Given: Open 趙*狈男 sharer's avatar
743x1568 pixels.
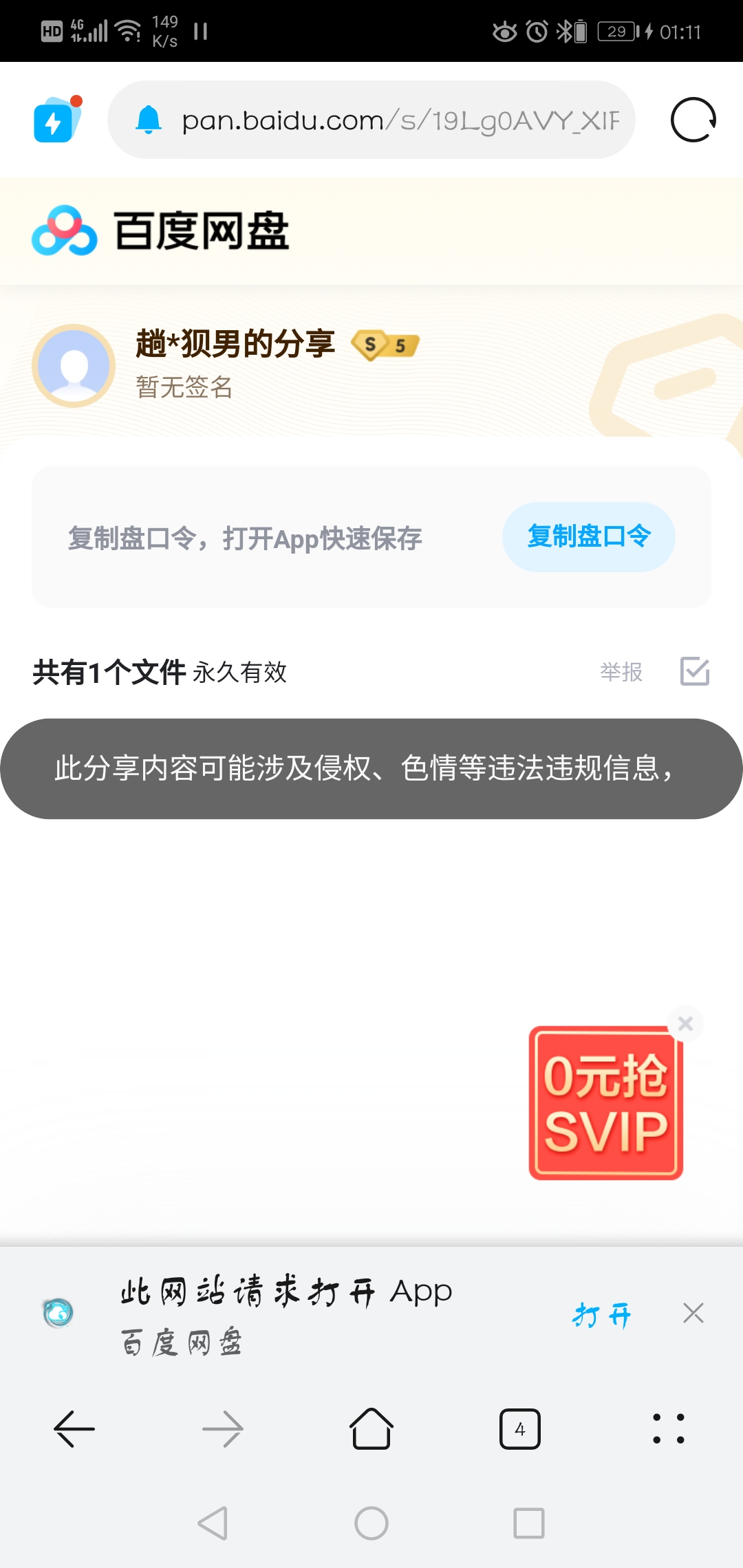Looking at the screenshot, I should coord(74,366).
